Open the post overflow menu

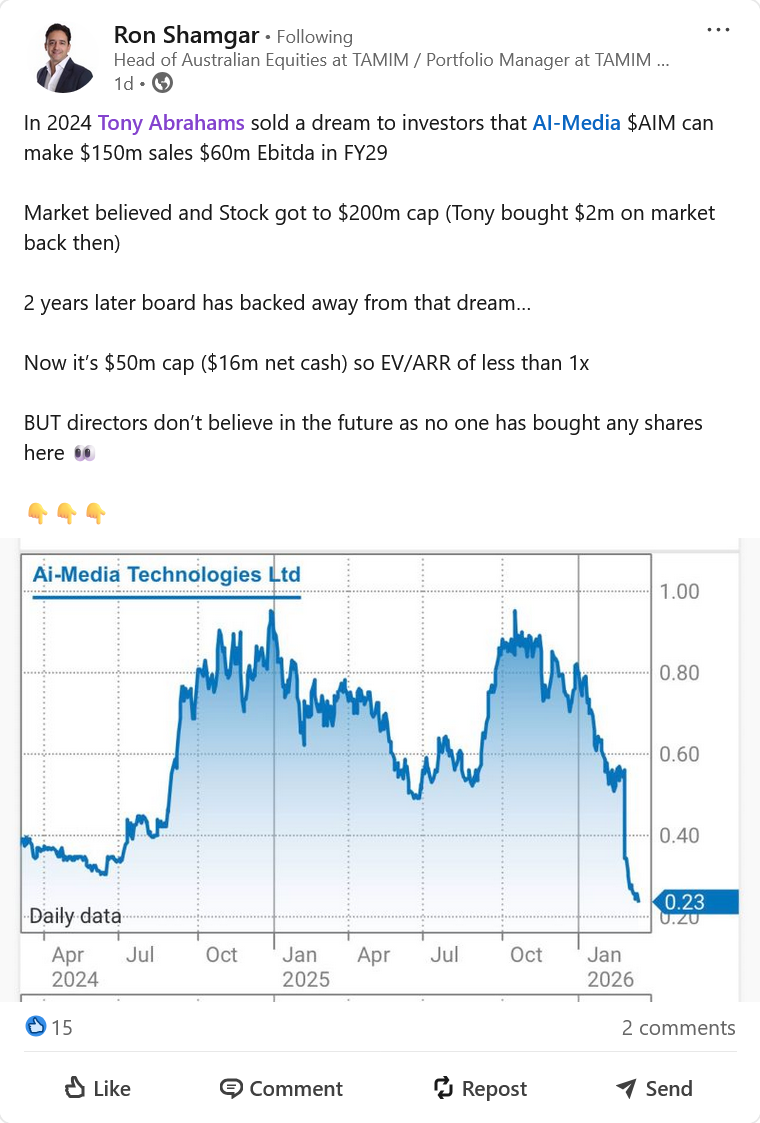coord(718,30)
